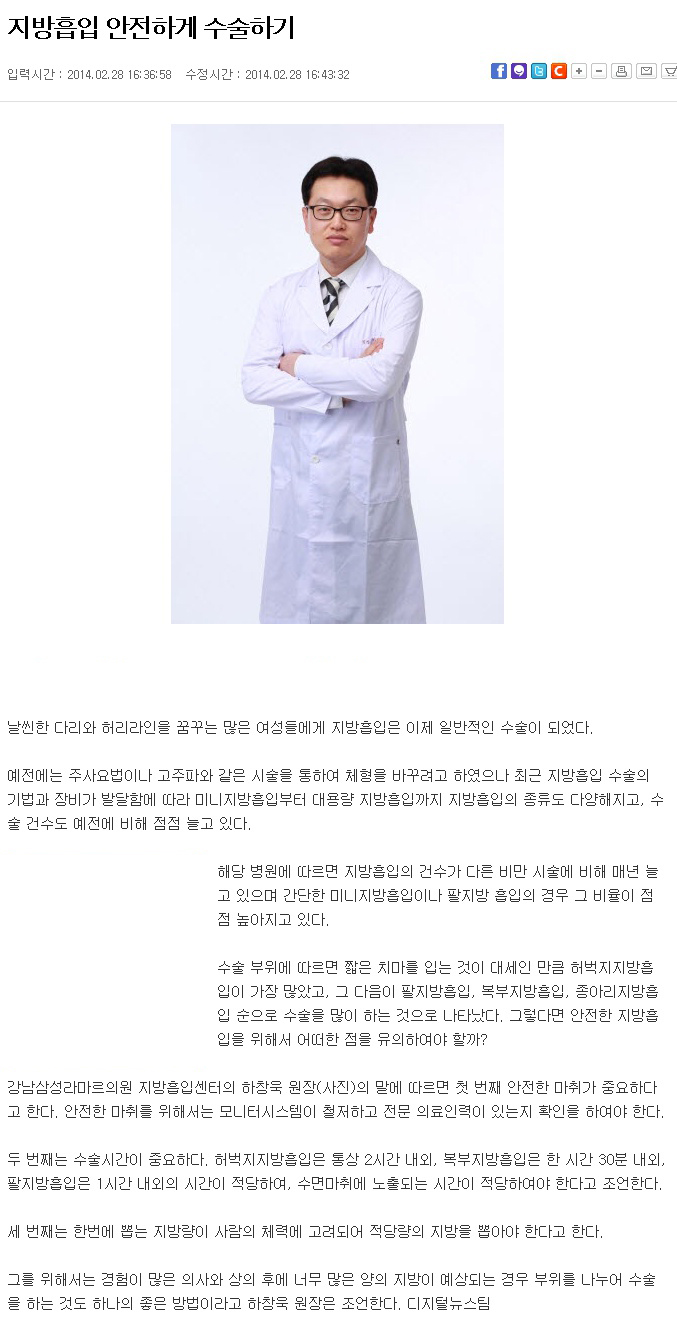Screen dimensions: 677x1330
Task: Print this article
Action: 621,71
